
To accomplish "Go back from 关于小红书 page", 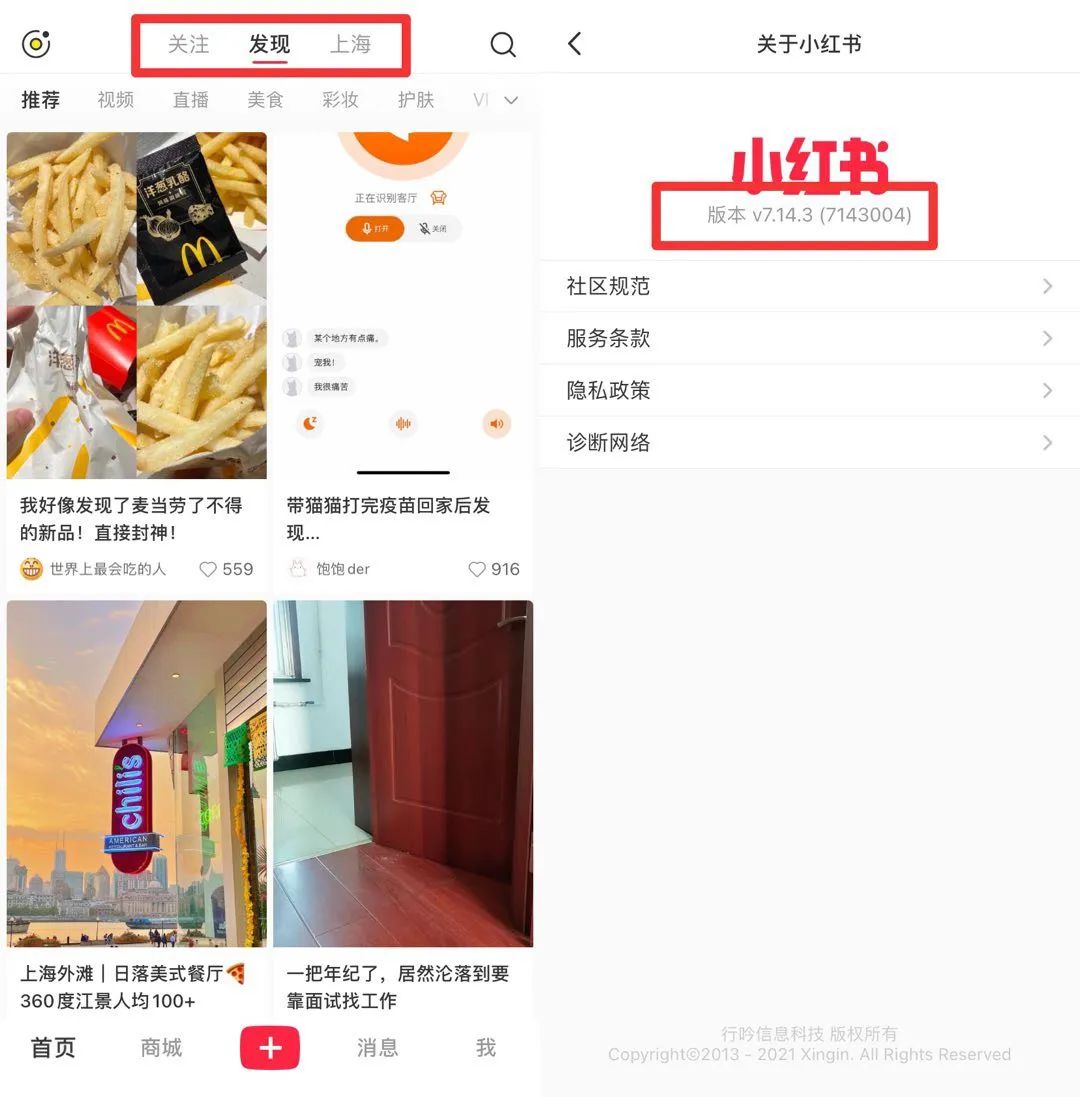I will (x=574, y=44).
